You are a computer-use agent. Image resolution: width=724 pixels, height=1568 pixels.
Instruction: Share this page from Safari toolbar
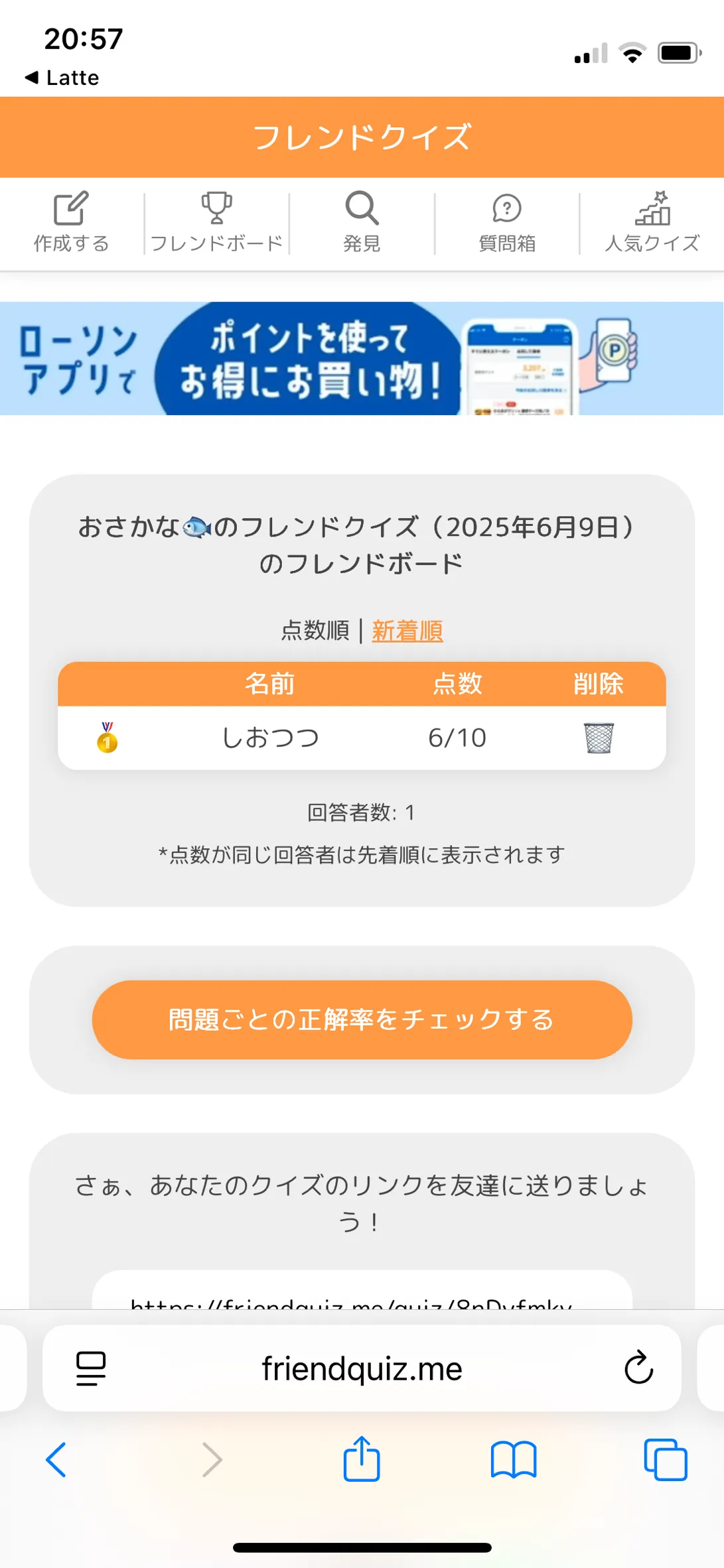pos(362,1459)
